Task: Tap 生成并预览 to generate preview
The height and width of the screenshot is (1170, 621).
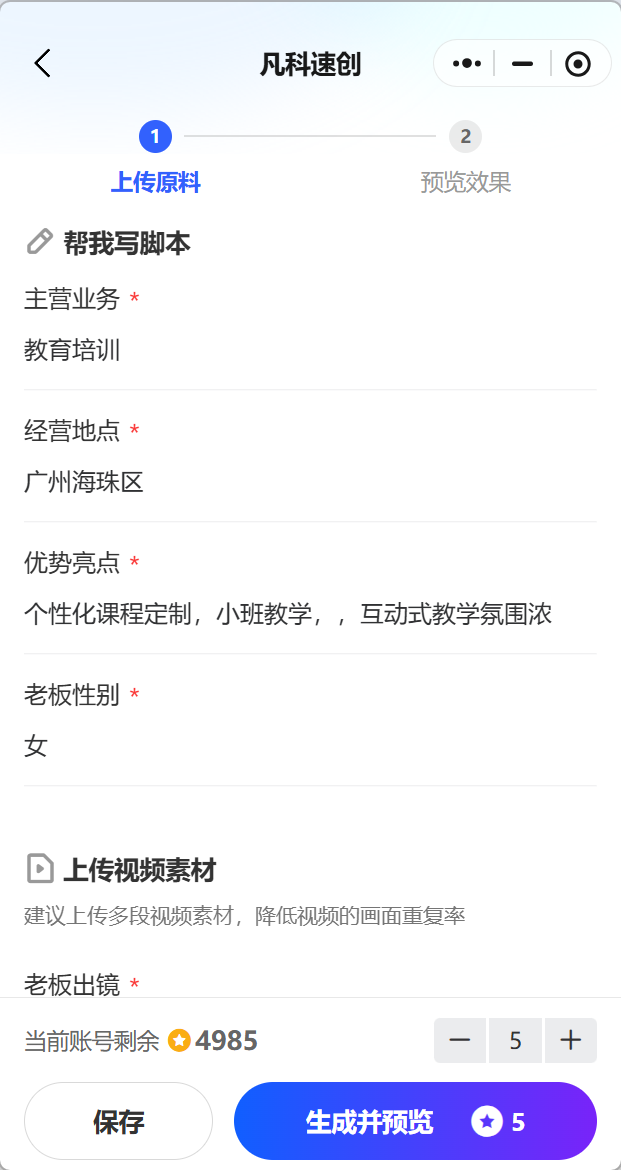Action: pyautogui.click(x=415, y=1121)
